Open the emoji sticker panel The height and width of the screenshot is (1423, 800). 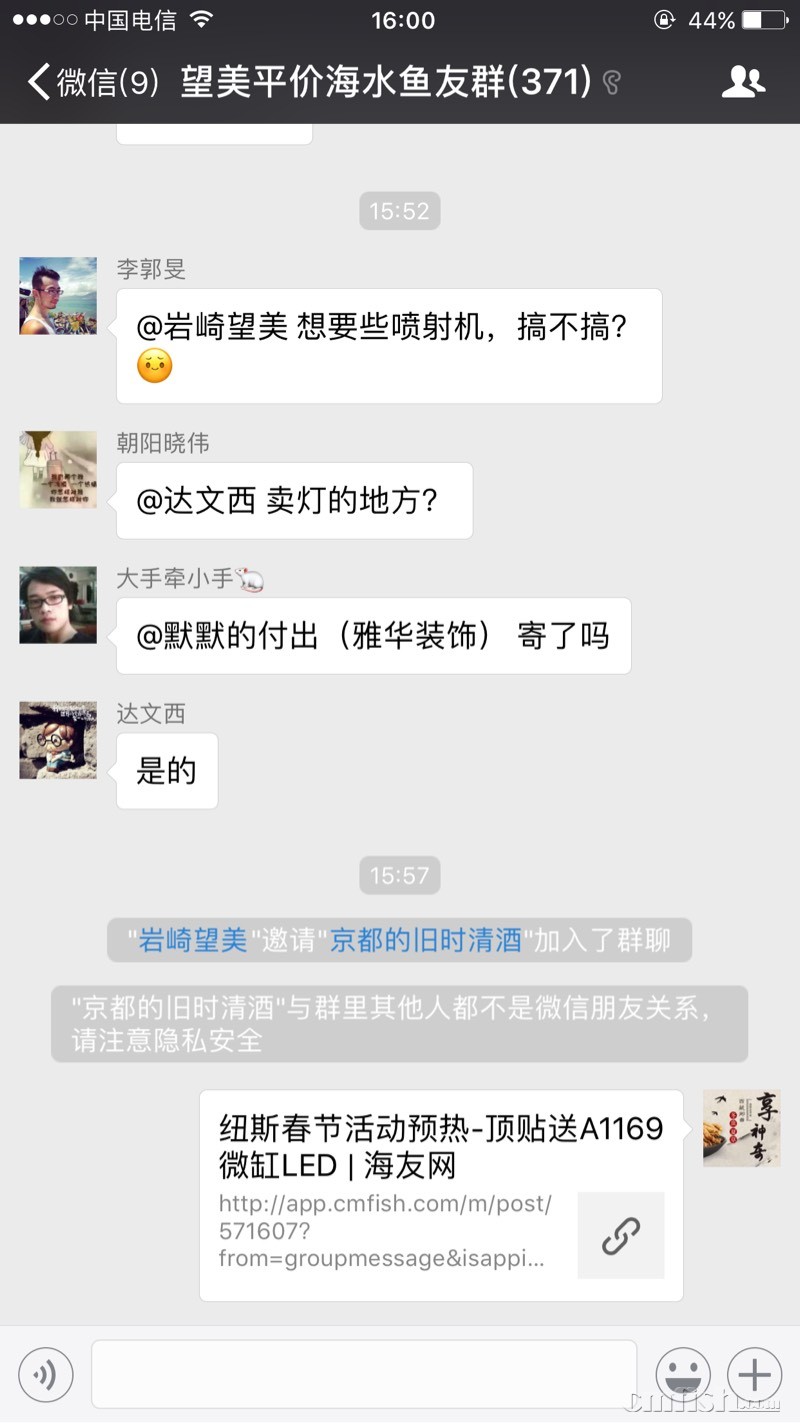(x=683, y=1375)
